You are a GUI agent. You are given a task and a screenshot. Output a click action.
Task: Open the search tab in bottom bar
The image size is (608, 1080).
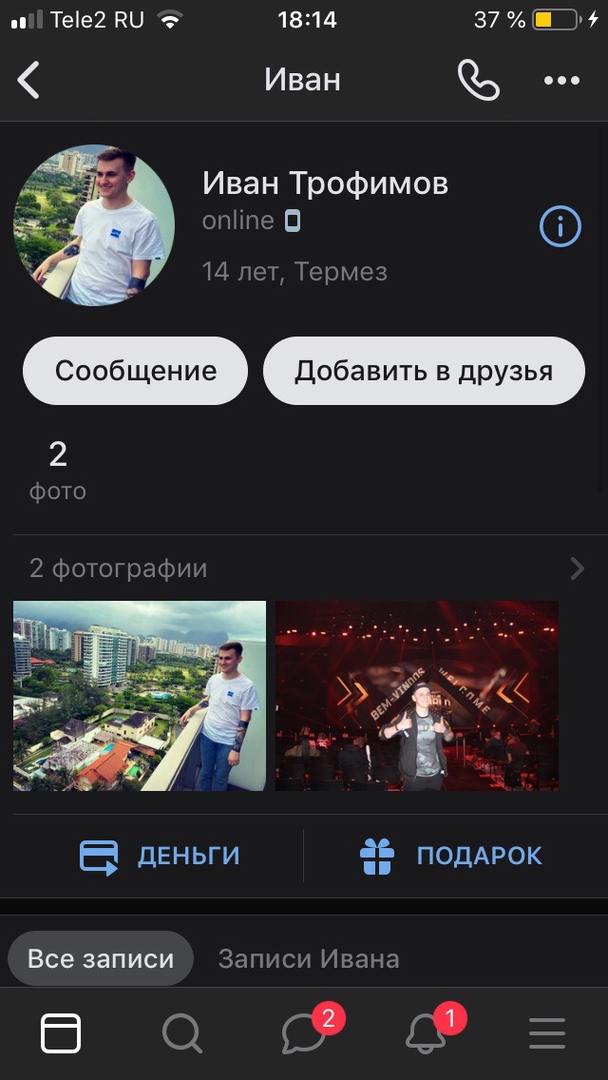point(182,1033)
